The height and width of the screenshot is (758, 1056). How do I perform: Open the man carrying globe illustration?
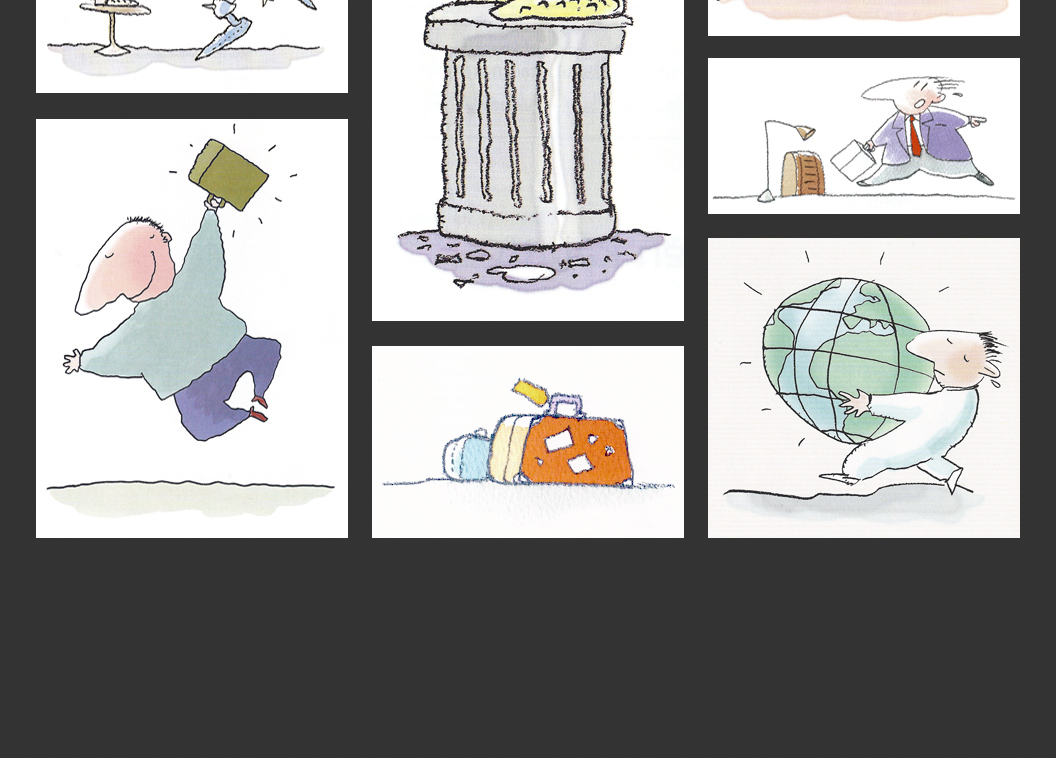pyautogui.click(x=864, y=388)
